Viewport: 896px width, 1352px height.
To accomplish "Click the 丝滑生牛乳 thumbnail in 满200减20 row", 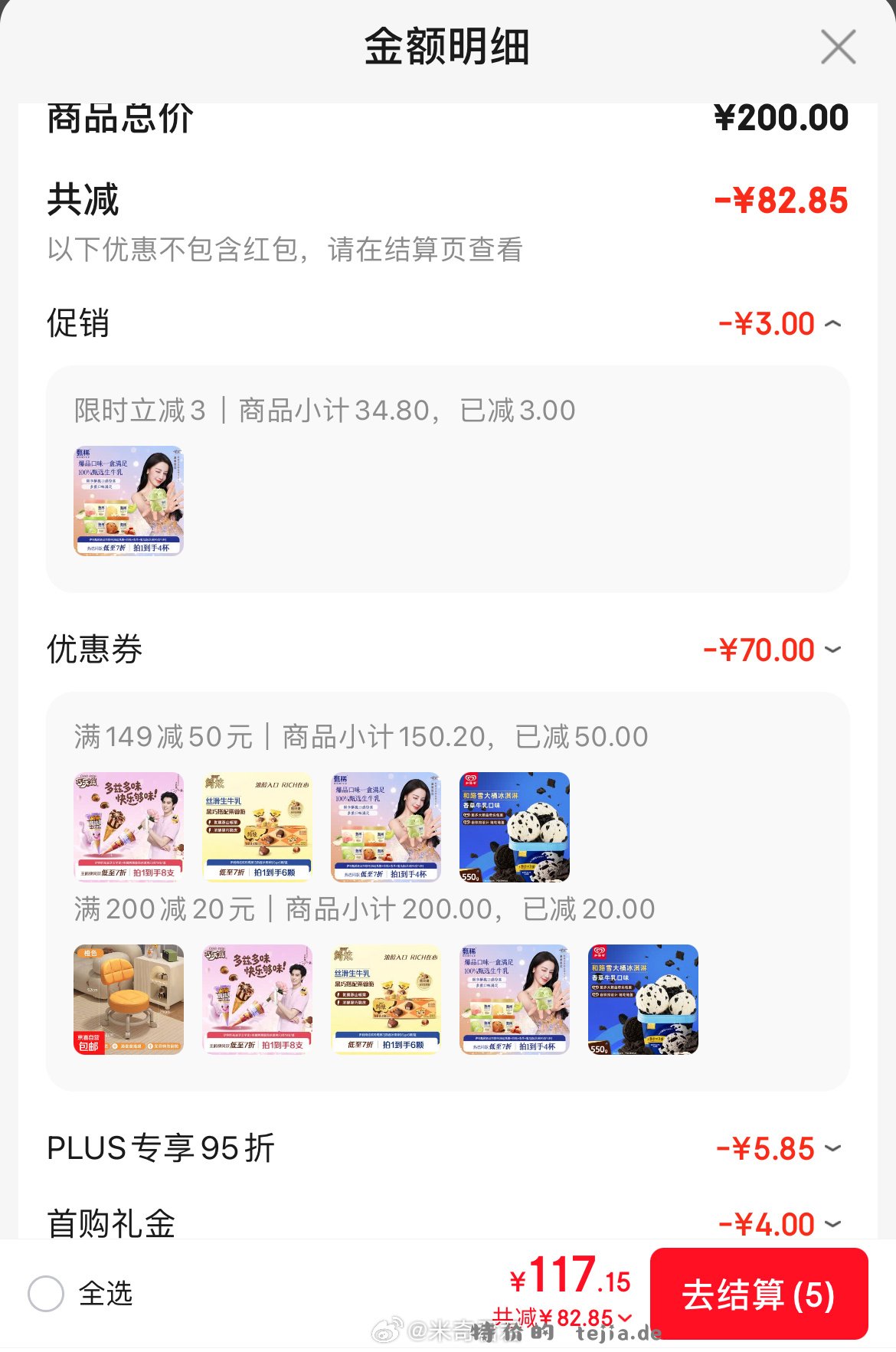I will pos(384,1000).
